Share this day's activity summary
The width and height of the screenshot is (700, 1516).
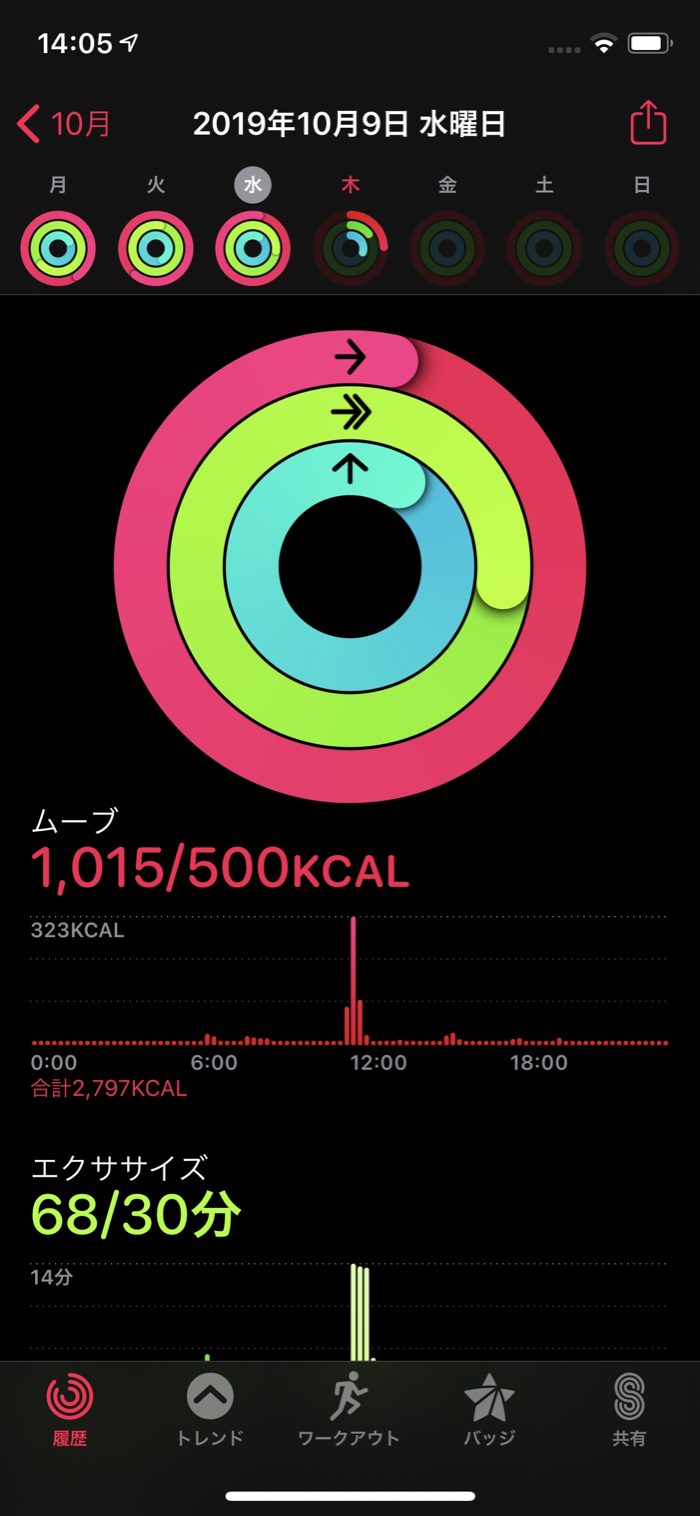pyautogui.click(x=648, y=124)
